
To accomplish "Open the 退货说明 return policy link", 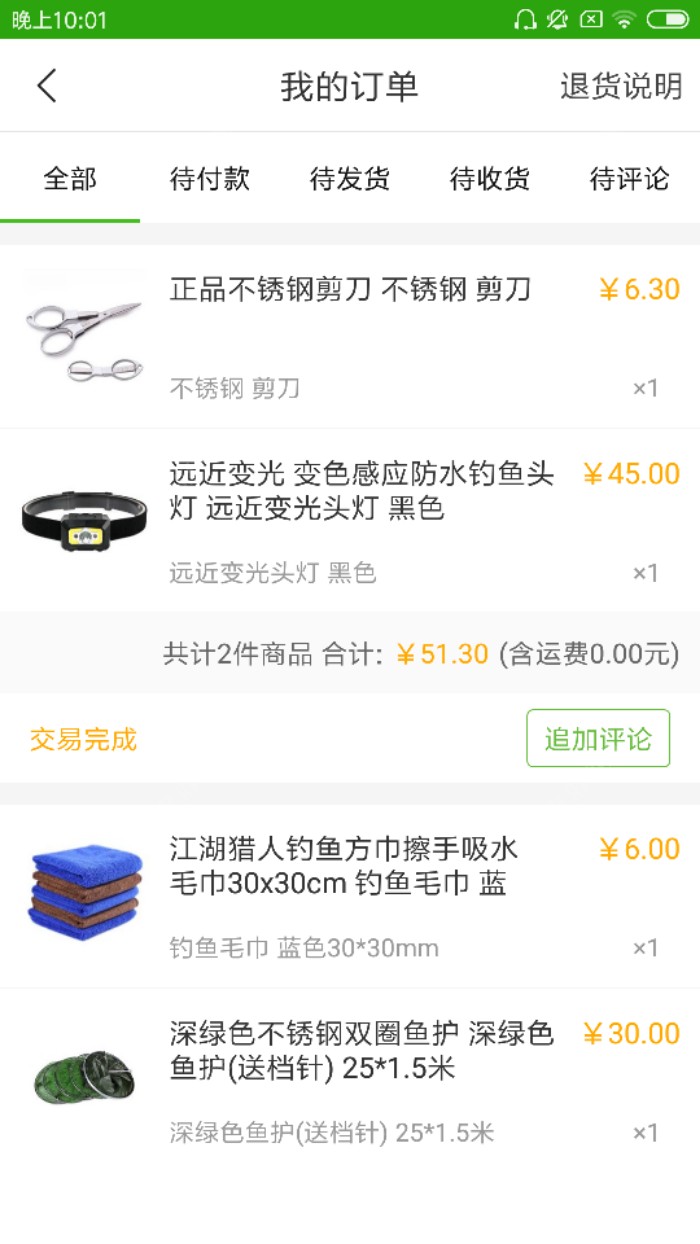I will (x=620, y=87).
